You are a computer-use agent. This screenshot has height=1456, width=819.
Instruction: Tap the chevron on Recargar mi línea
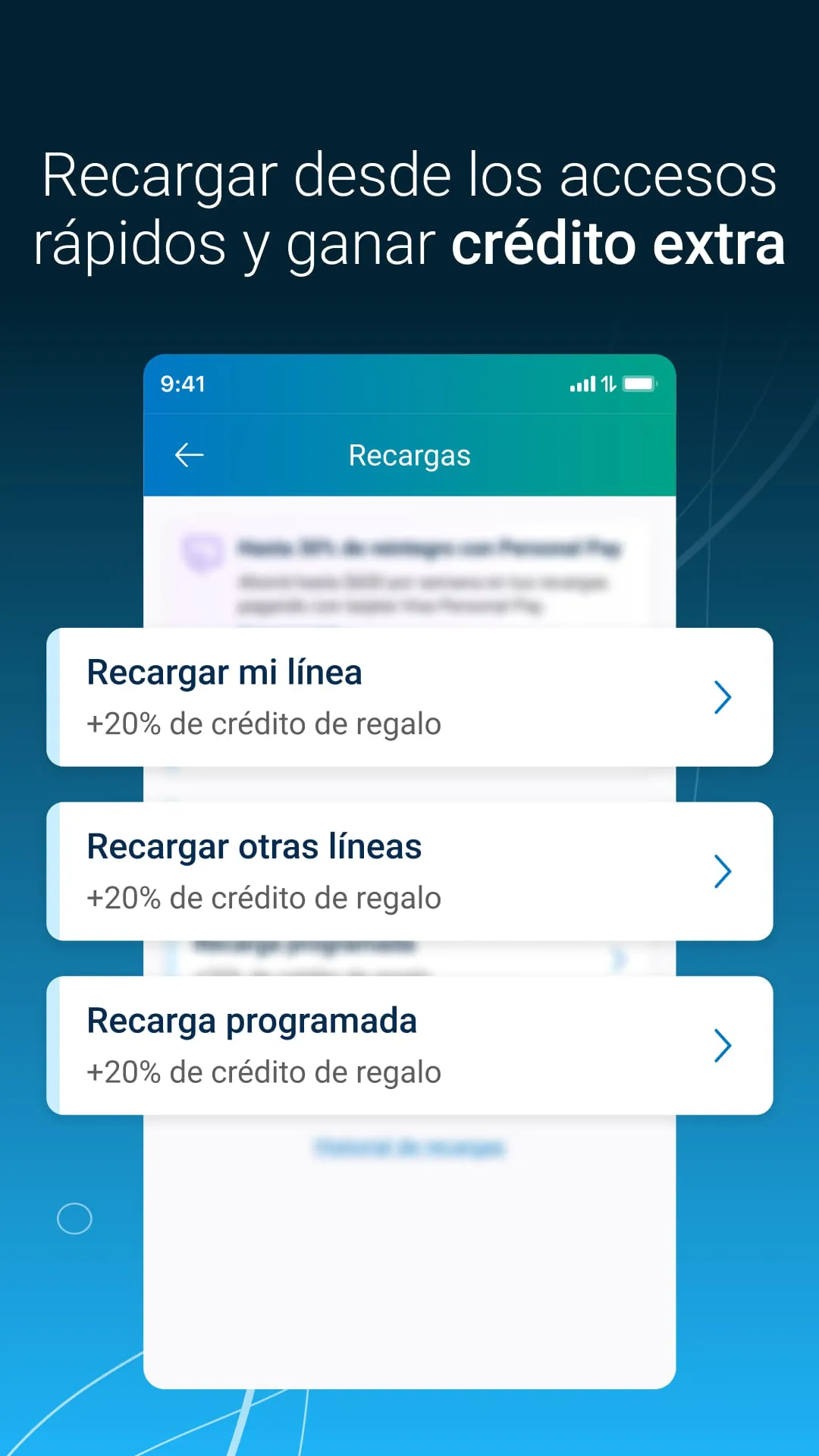(723, 697)
